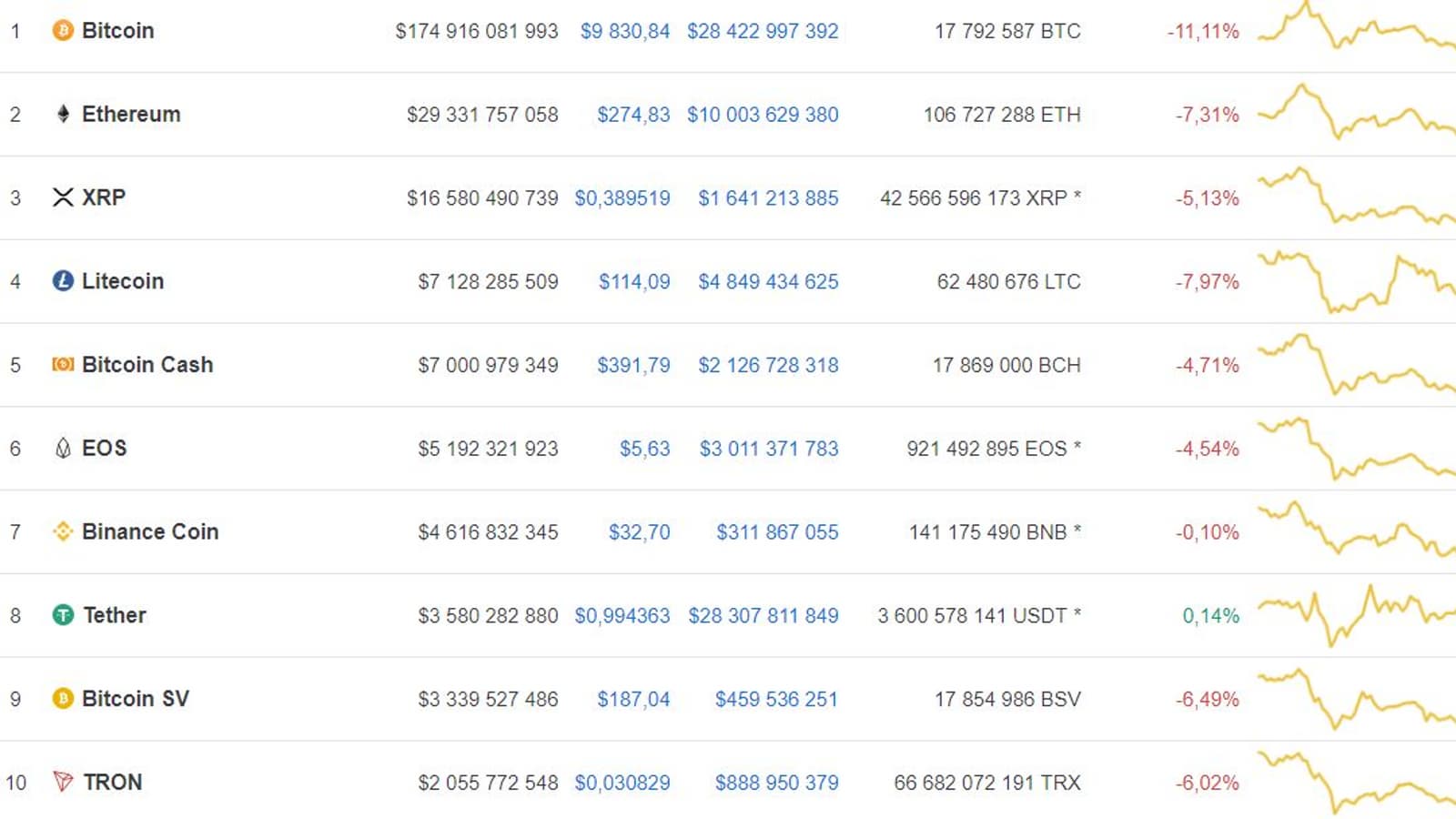Screen dimensions: 1456x819
Task: Open the Bitcoin SV coin page
Action: tap(136, 699)
